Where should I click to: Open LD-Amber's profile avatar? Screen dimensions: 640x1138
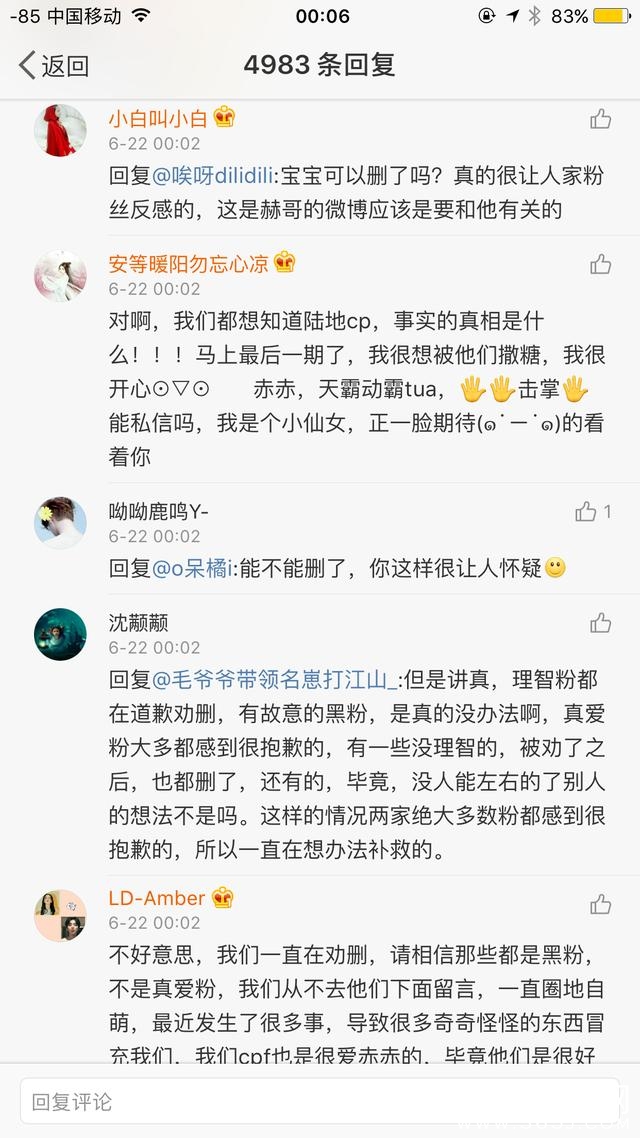pos(60,914)
